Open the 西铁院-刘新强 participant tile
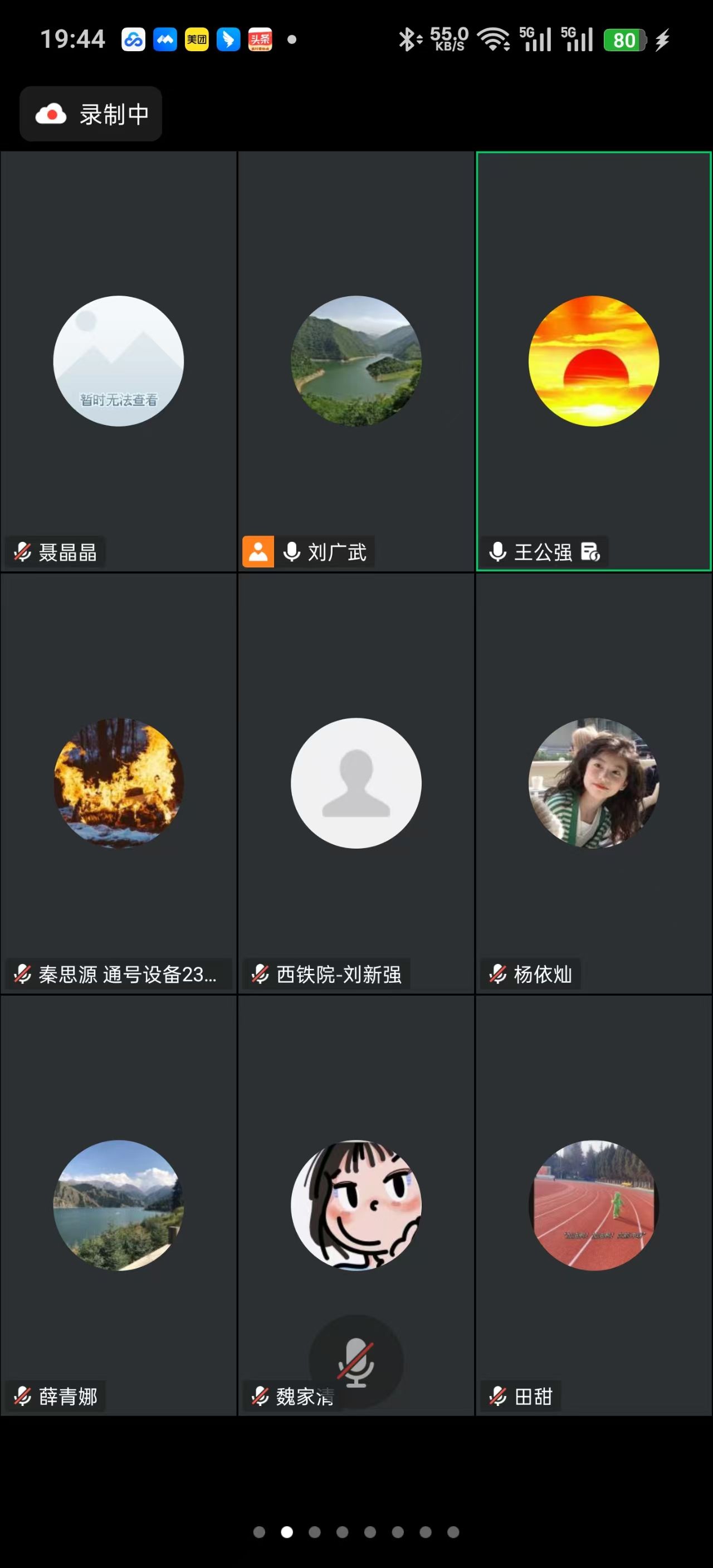This screenshot has height=1568, width=713. coord(356,783)
